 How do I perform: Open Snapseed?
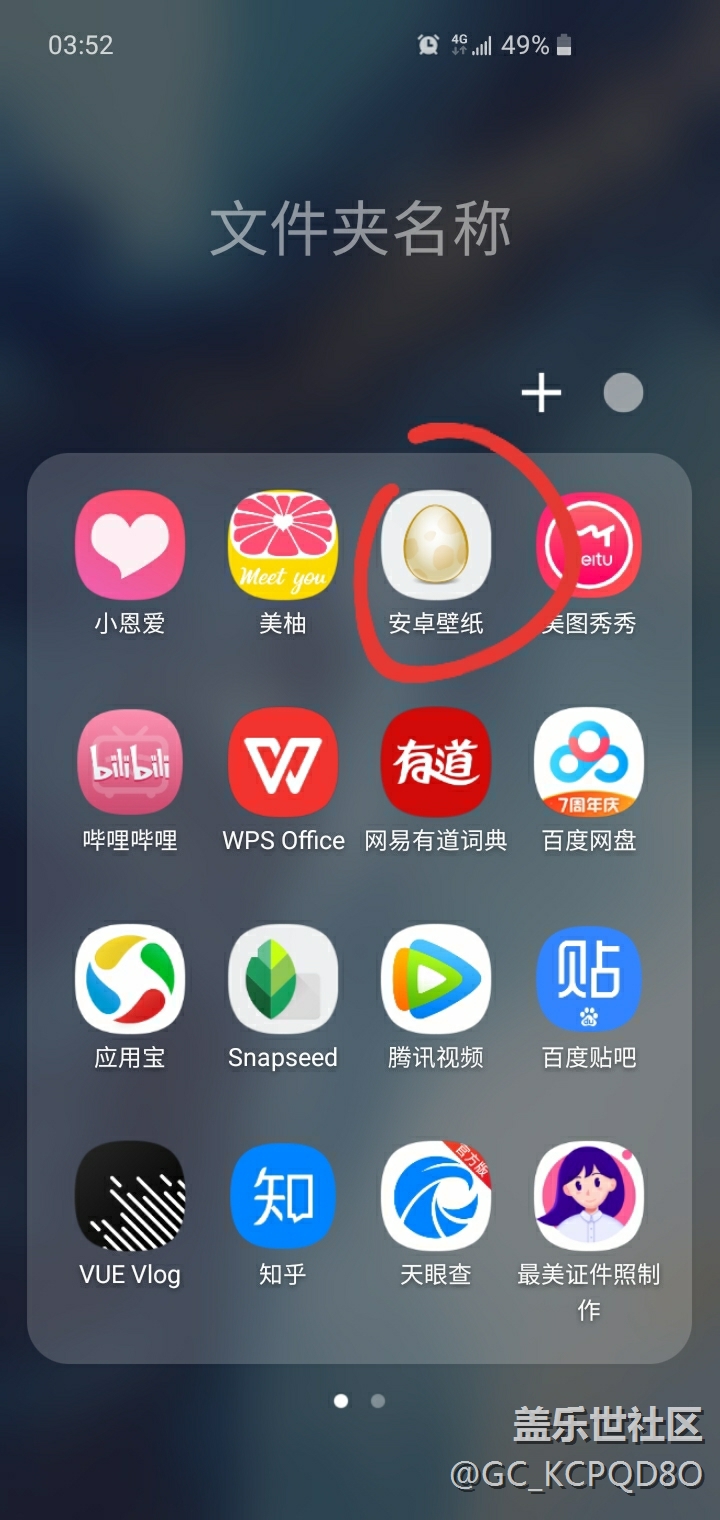coord(283,980)
